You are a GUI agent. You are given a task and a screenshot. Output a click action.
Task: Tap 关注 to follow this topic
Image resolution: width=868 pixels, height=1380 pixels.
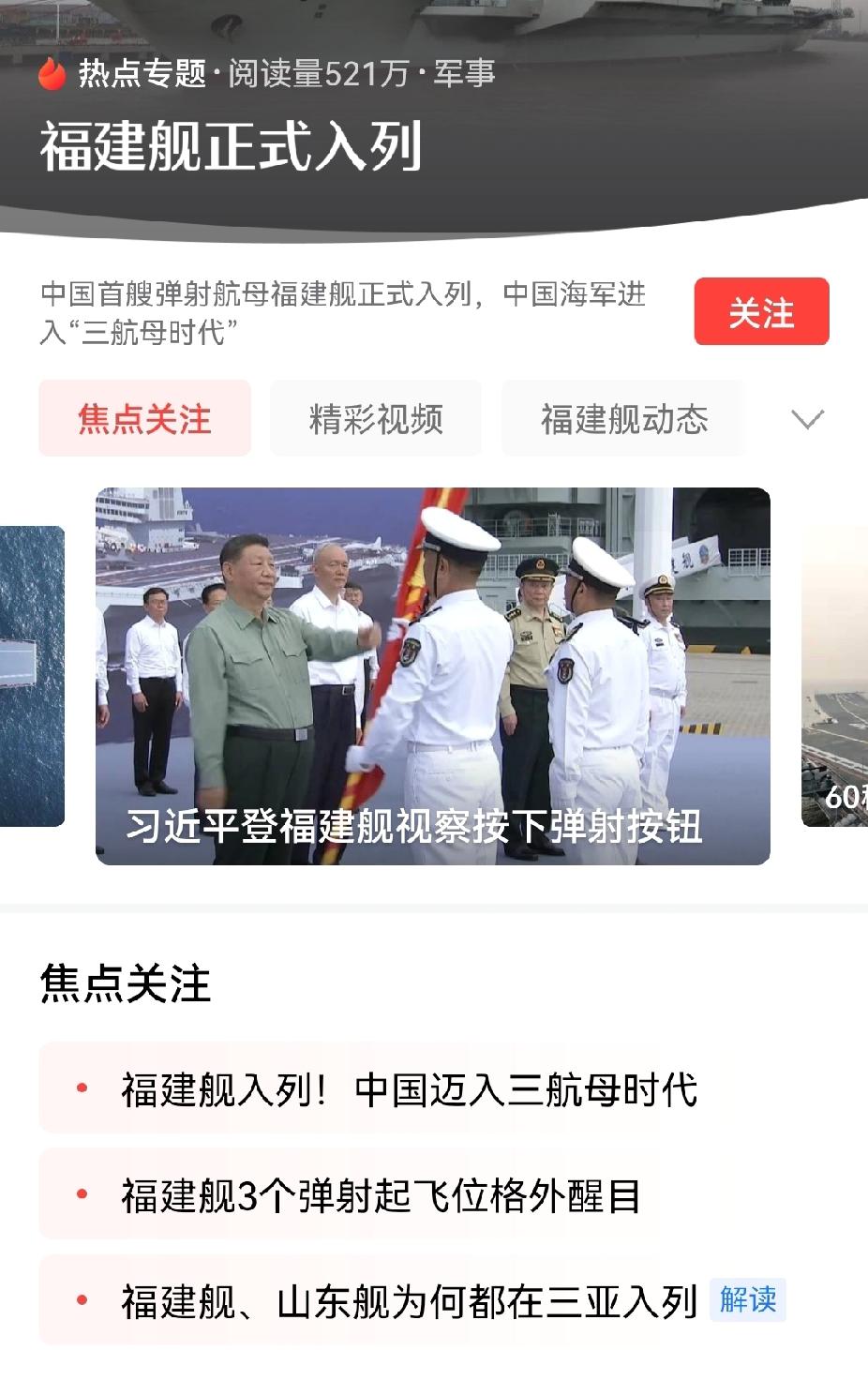(x=761, y=313)
